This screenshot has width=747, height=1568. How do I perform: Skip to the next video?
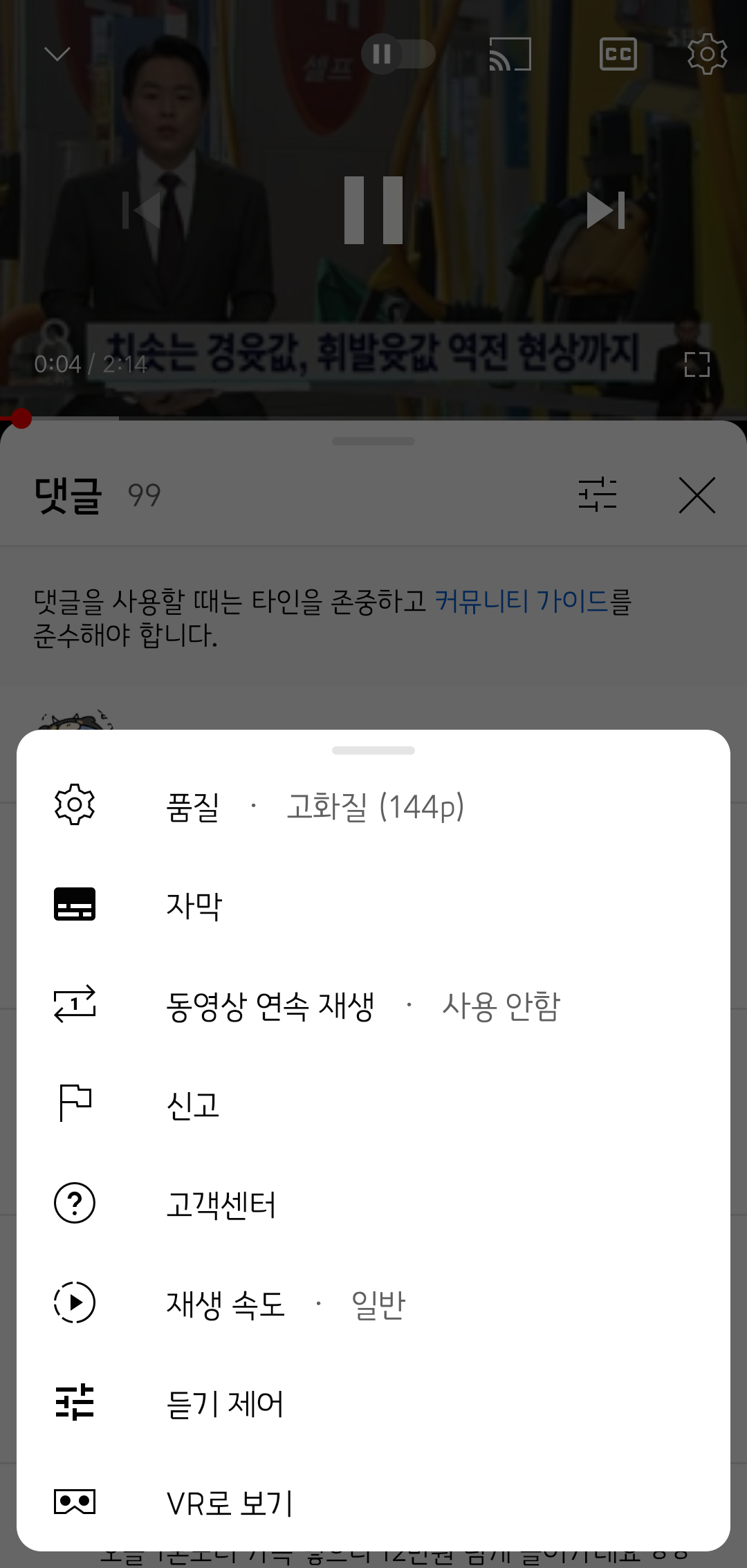click(606, 210)
